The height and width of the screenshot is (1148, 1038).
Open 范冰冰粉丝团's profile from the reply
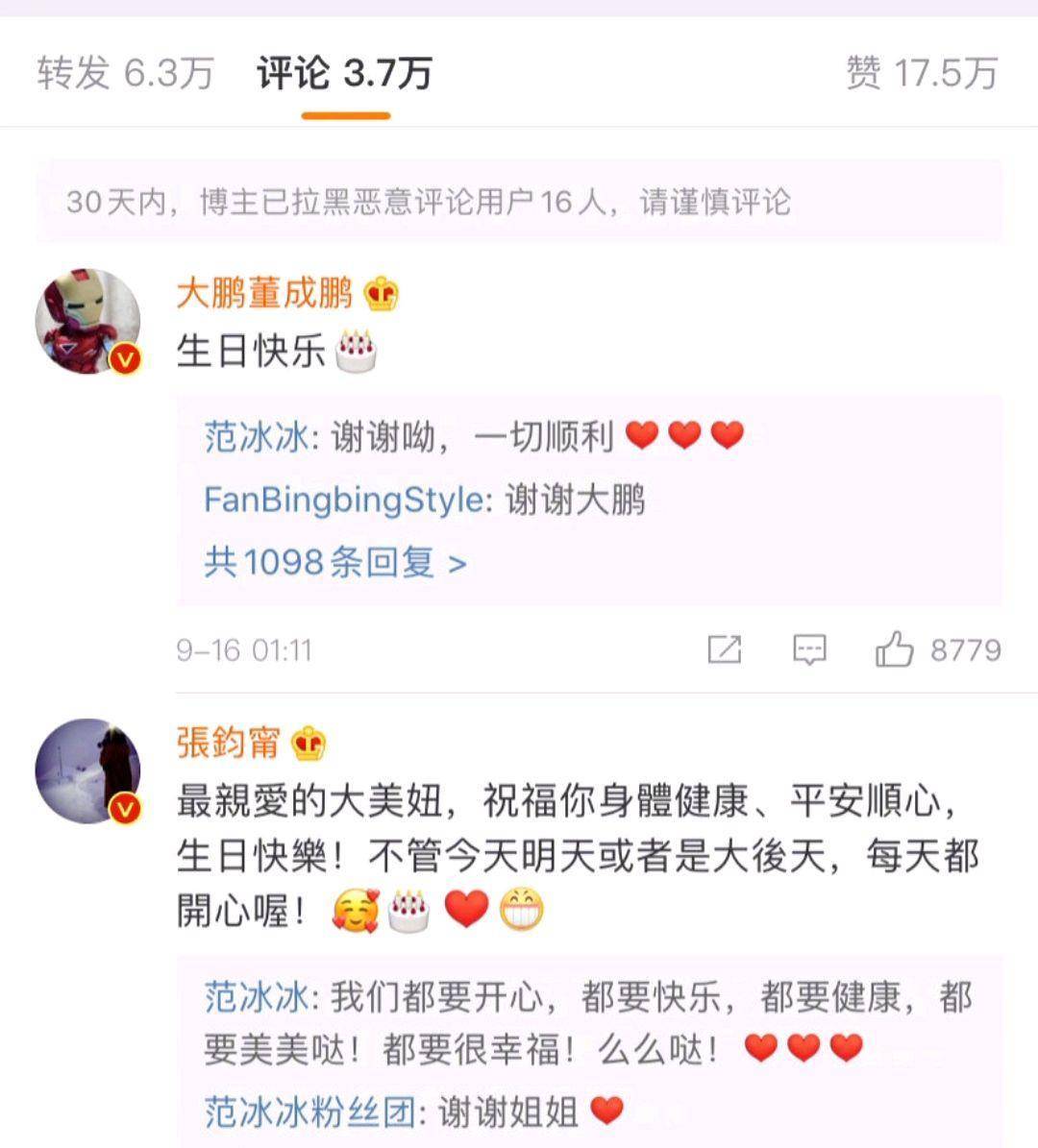[309, 1111]
